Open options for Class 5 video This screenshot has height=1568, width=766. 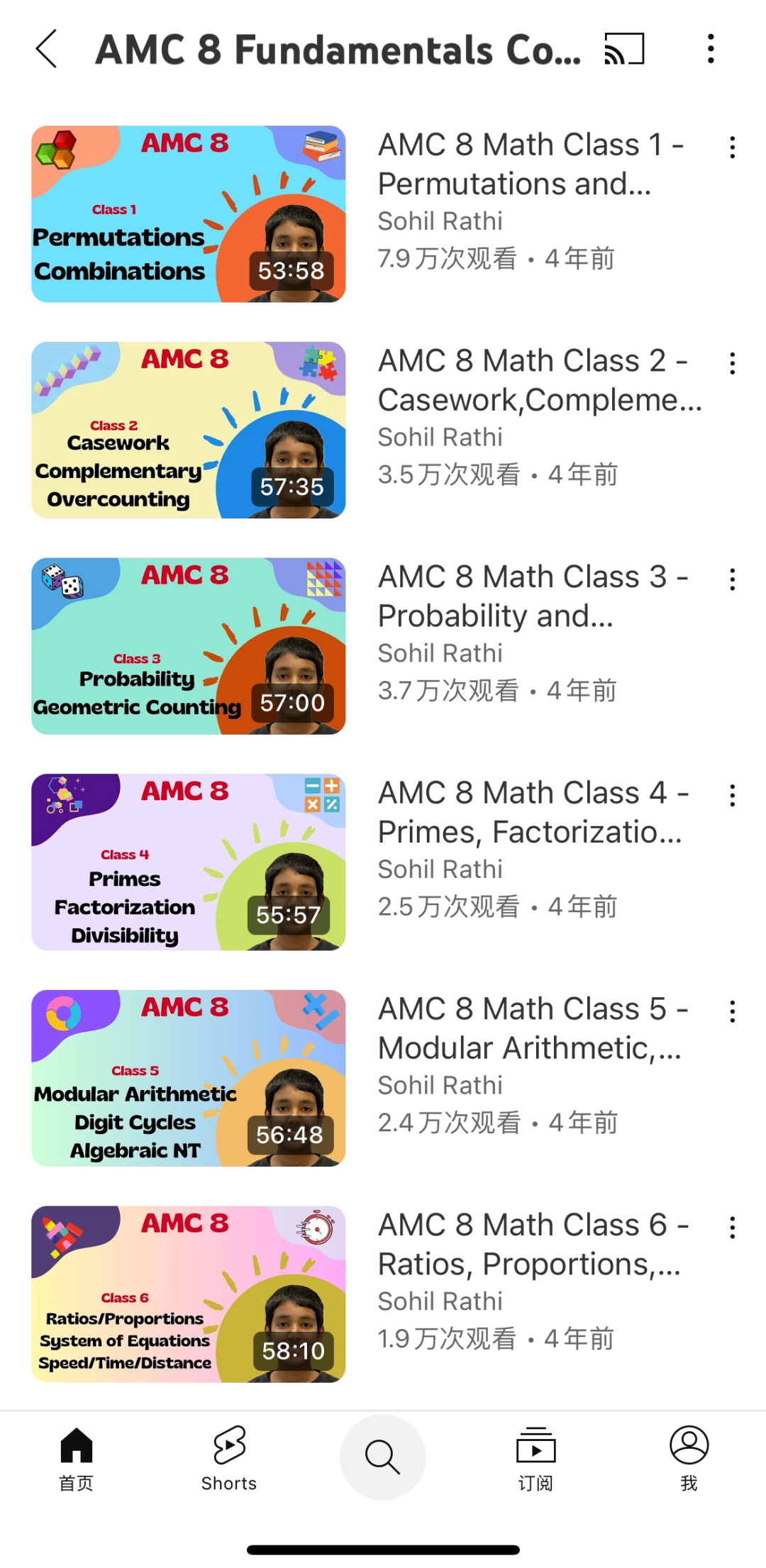point(732,1012)
